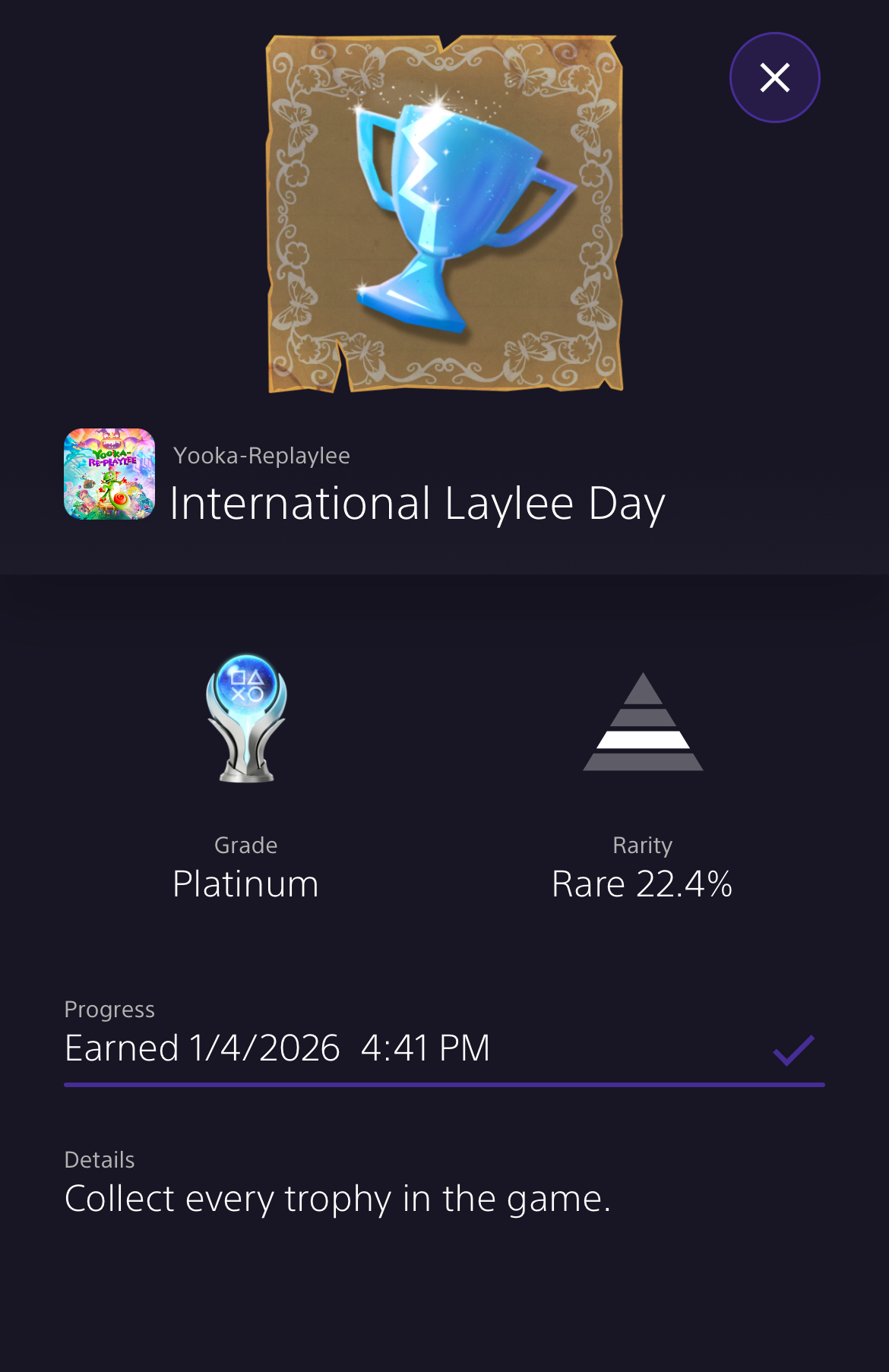Screen dimensions: 889x1372
Task: Close the trophy details view
Action: [x=774, y=77]
